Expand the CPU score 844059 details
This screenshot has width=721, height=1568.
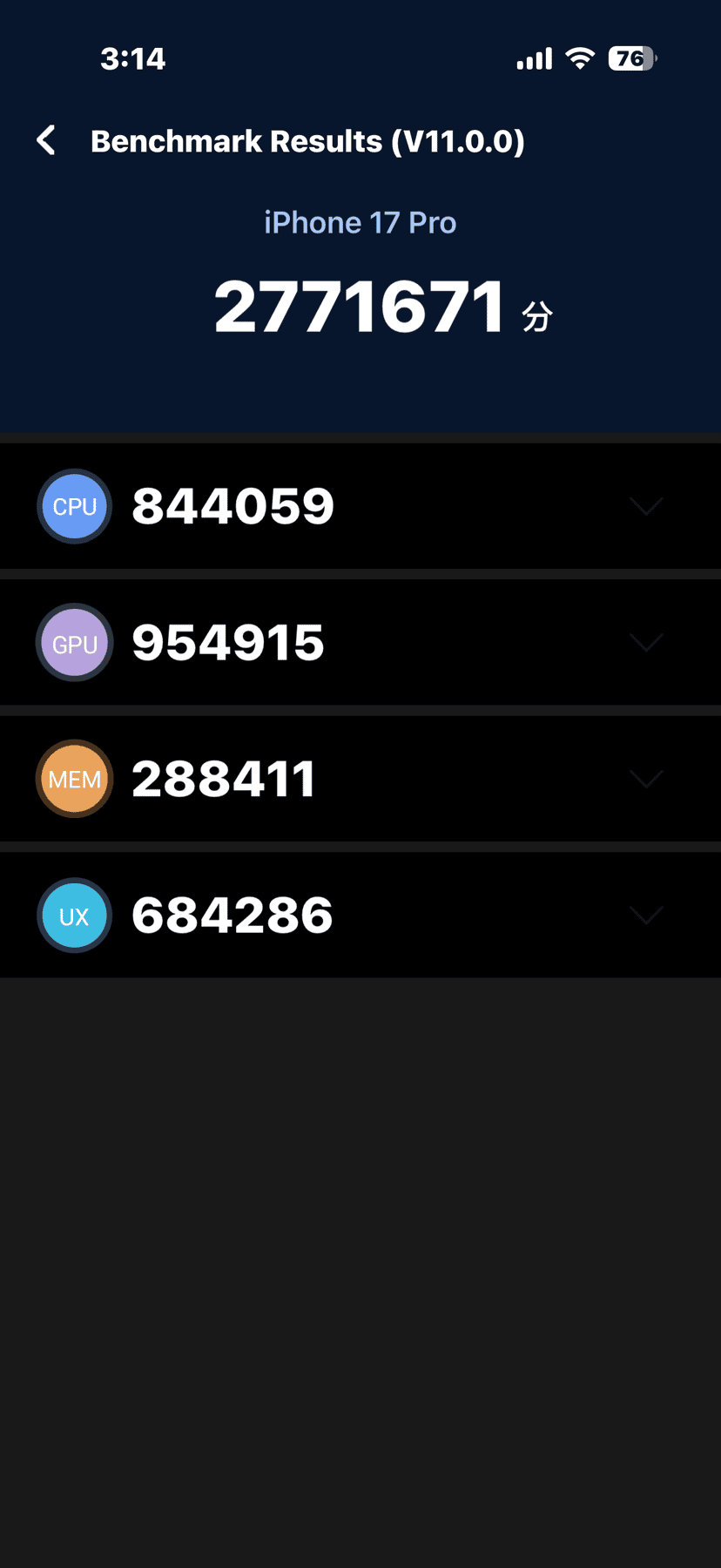[360, 506]
